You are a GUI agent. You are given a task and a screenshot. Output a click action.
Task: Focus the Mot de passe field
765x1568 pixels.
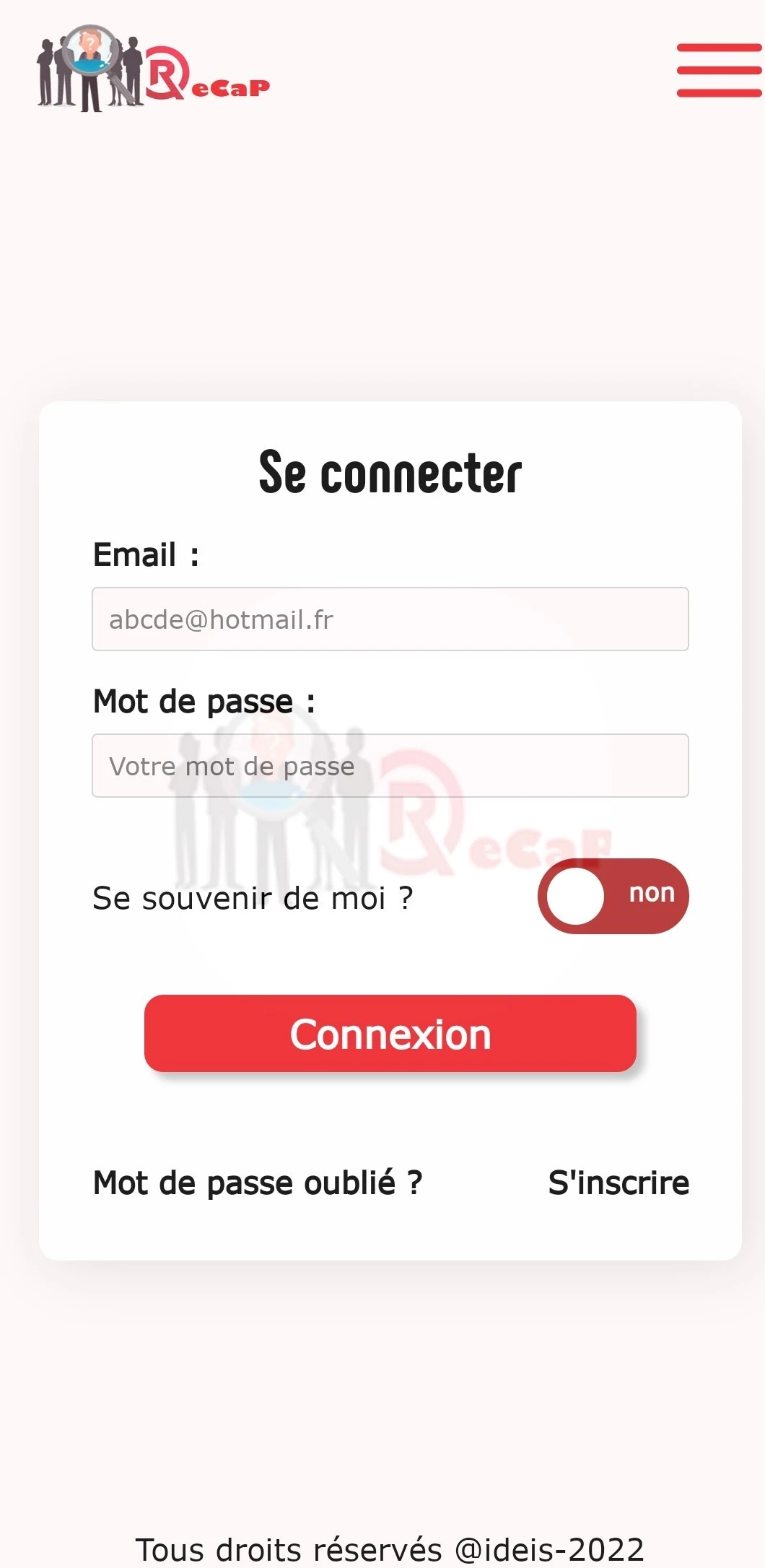(x=390, y=766)
